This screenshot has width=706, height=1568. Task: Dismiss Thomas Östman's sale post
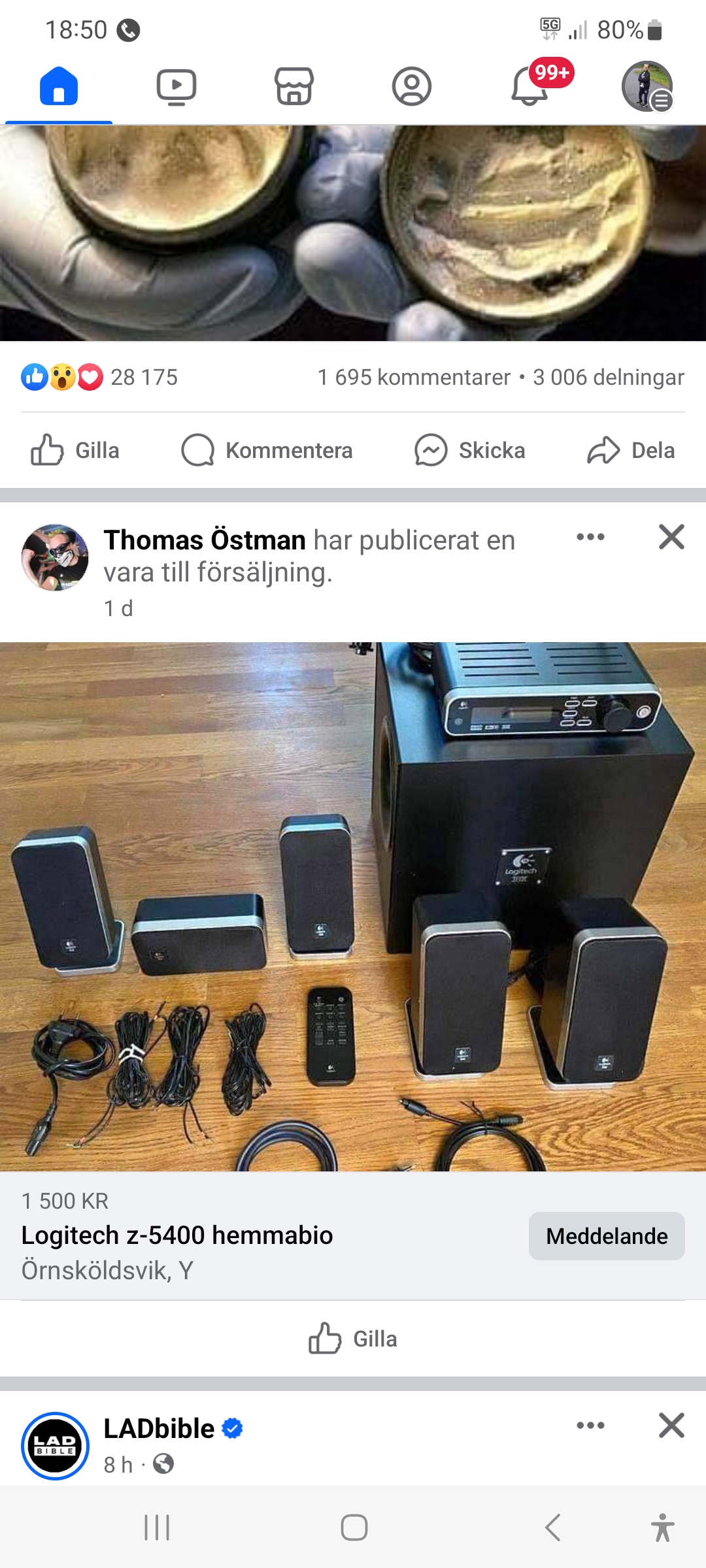671,537
